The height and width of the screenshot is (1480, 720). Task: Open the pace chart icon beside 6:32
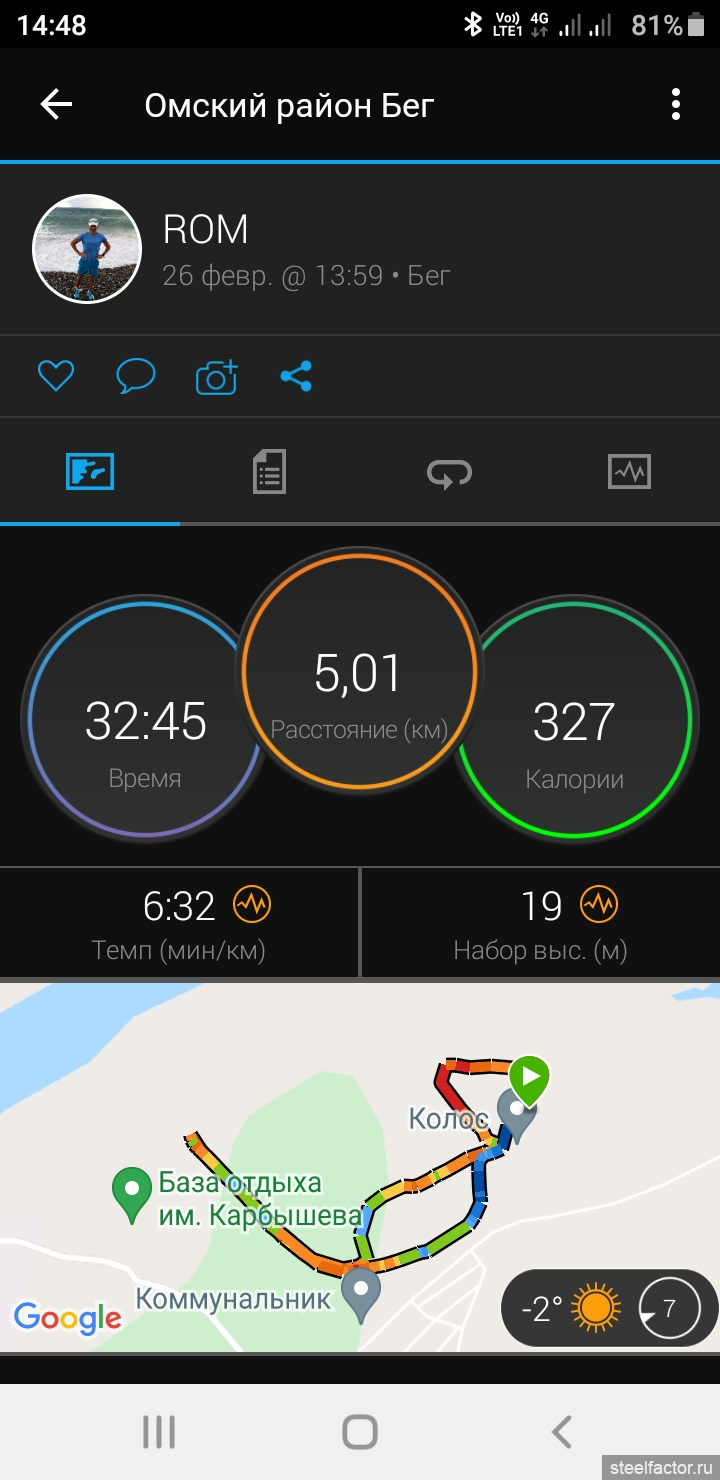point(251,905)
